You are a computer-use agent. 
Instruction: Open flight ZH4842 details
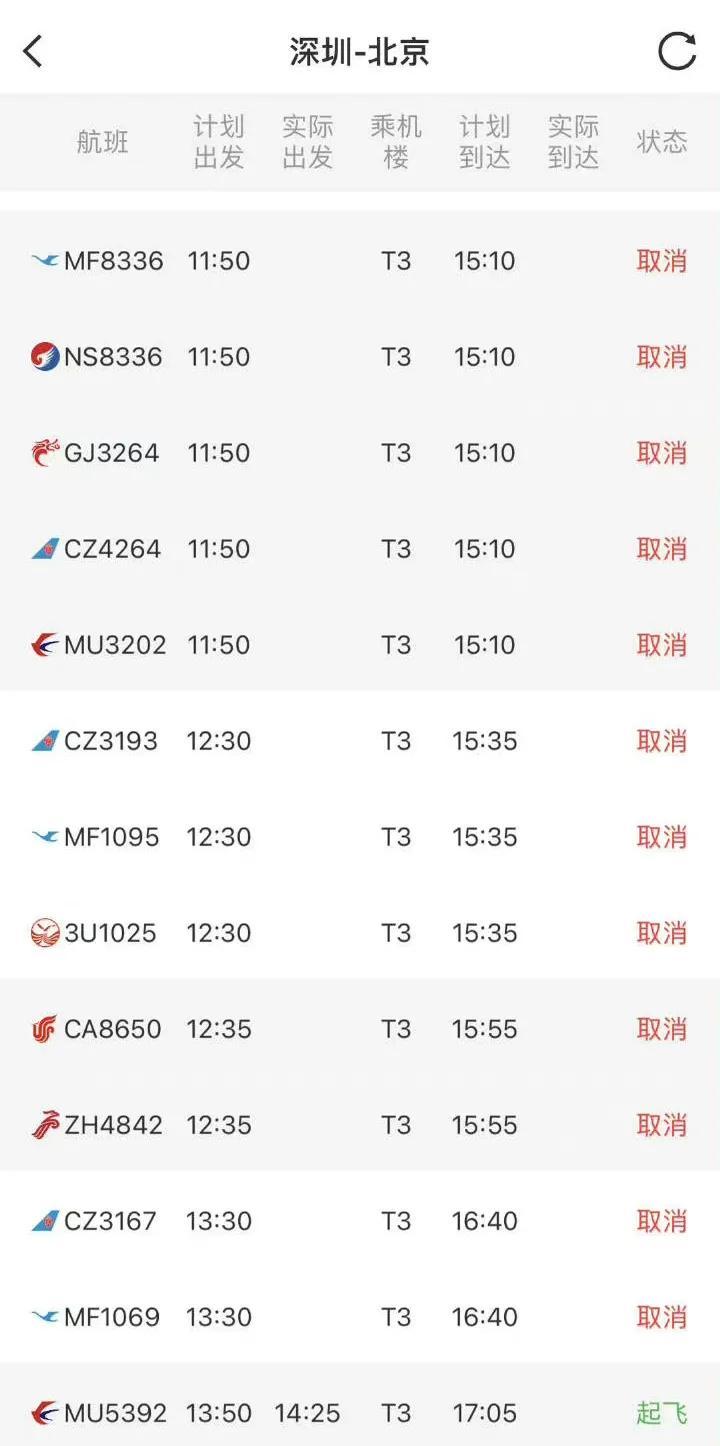[x=360, y=1125]
